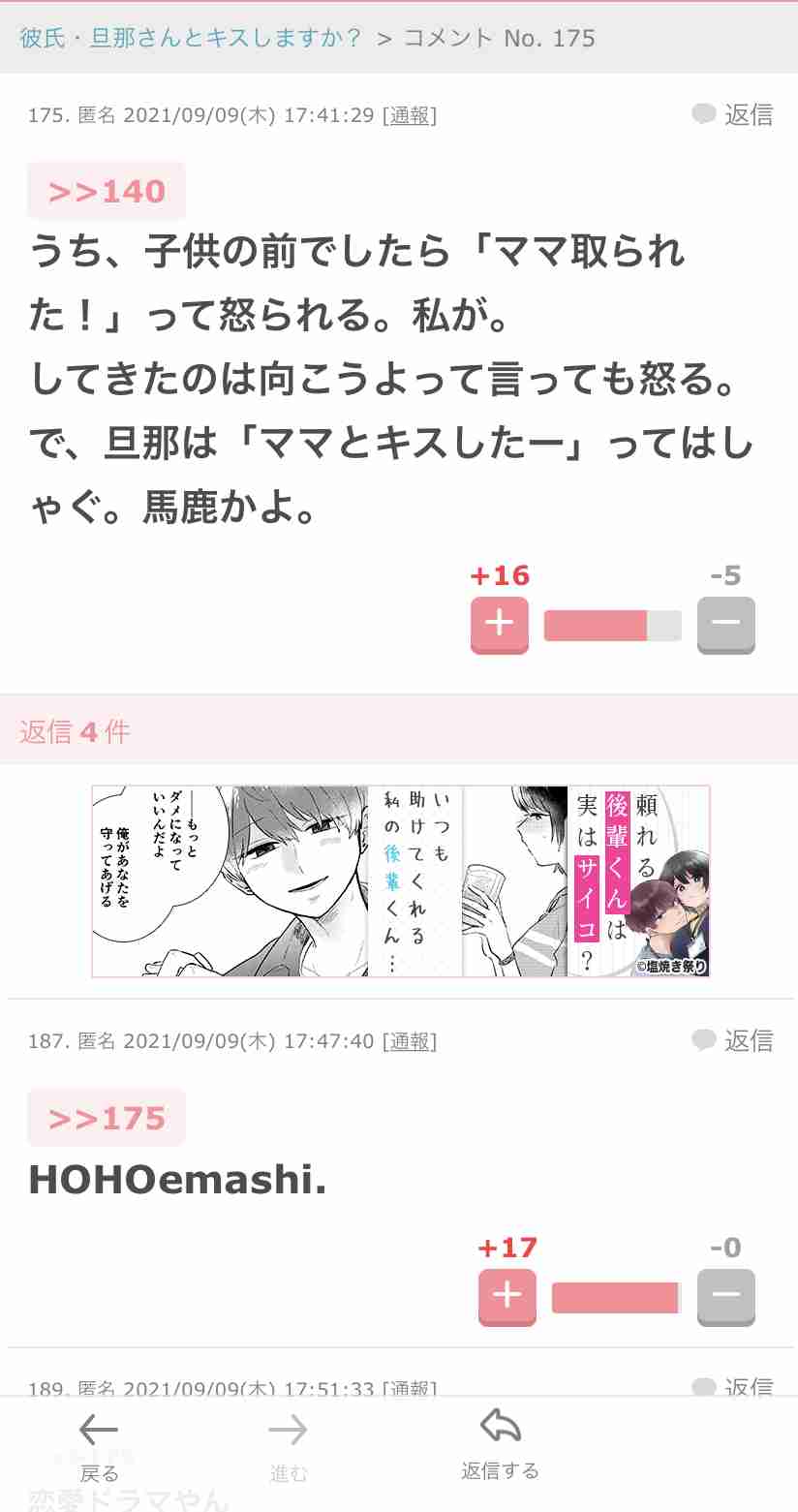Tap 返信 on comment 187
Viewport: 798px width, 1512px height.
[733, 1040]
